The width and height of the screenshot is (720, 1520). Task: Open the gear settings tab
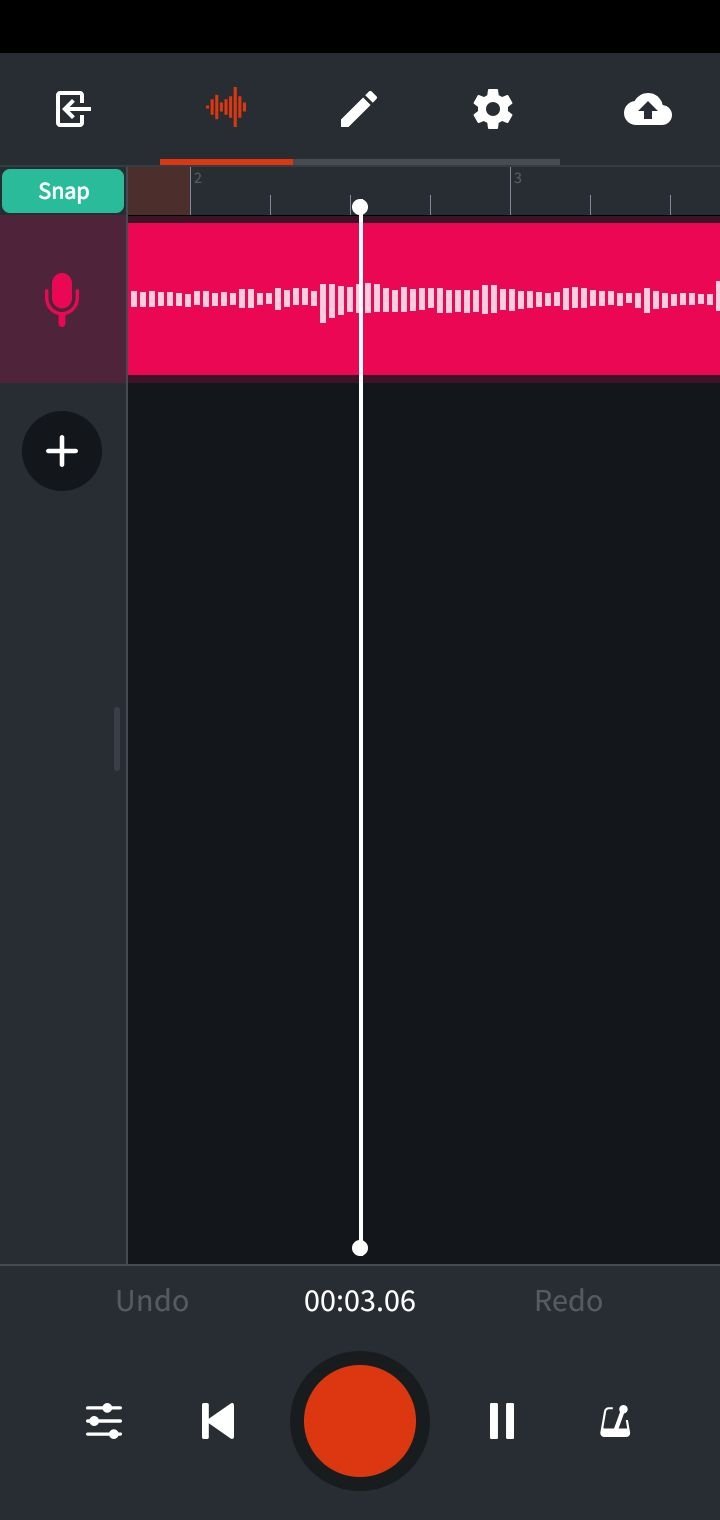[493, 109]
